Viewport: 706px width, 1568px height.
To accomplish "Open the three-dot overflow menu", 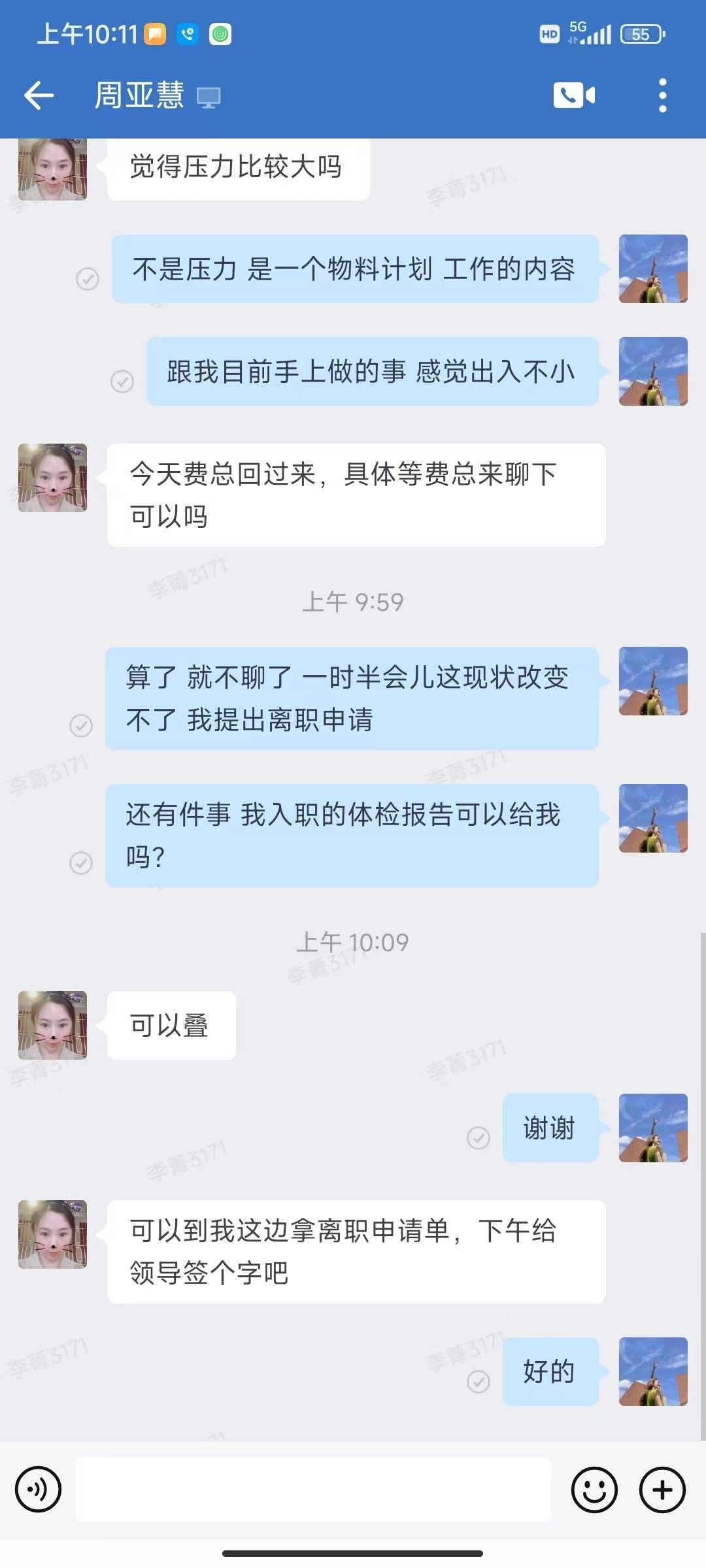I will click(662, 96).
